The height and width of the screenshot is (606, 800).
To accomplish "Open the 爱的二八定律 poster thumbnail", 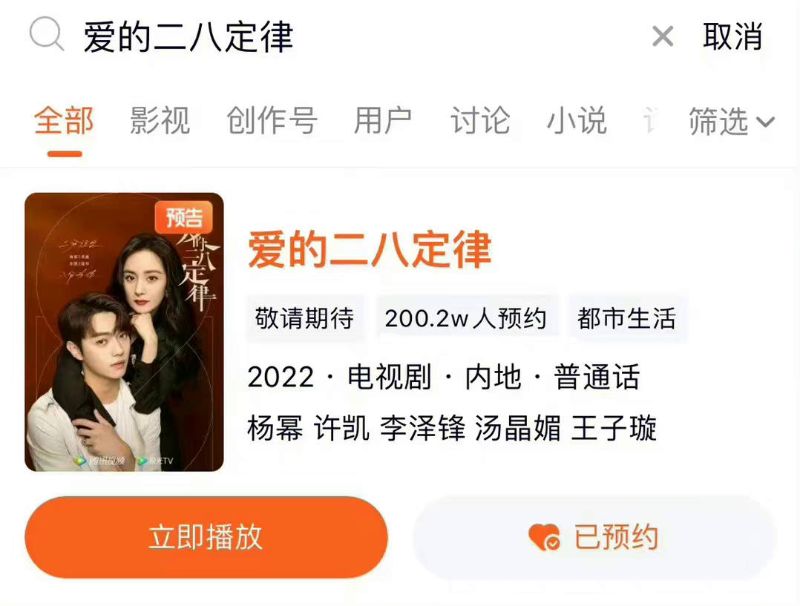I will (x=124, y=332).
